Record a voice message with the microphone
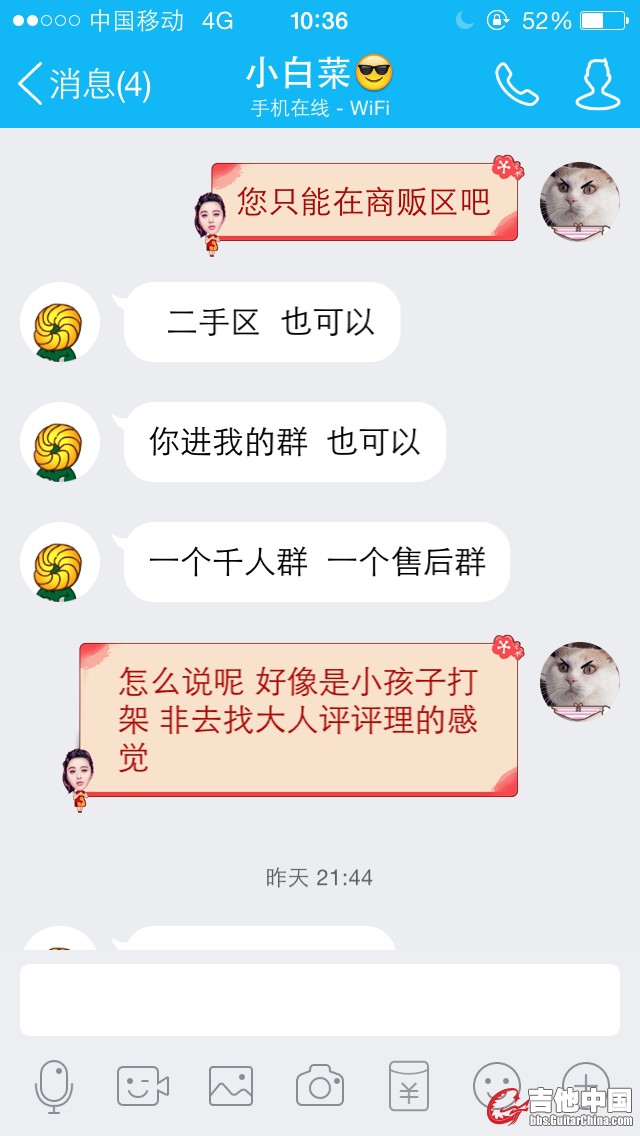The height and width of the screenshot is (1136, 640). [x=54, y=1086]
